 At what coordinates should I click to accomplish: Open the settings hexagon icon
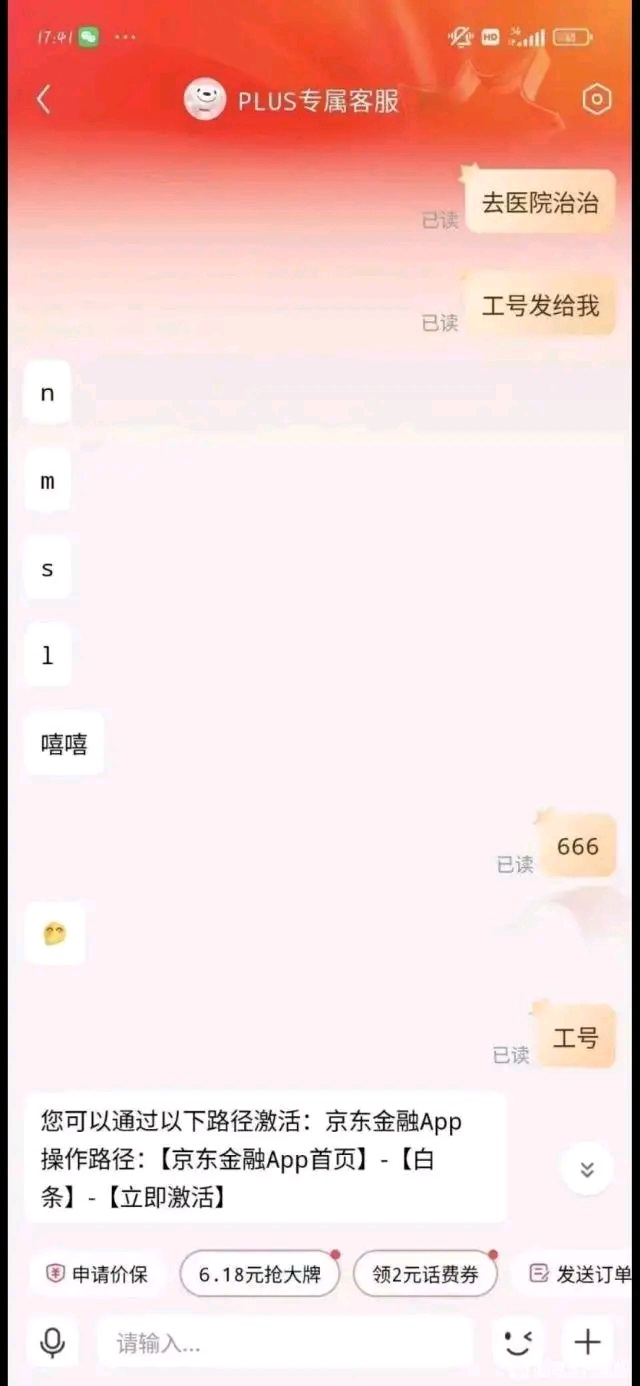pos(596,99)
